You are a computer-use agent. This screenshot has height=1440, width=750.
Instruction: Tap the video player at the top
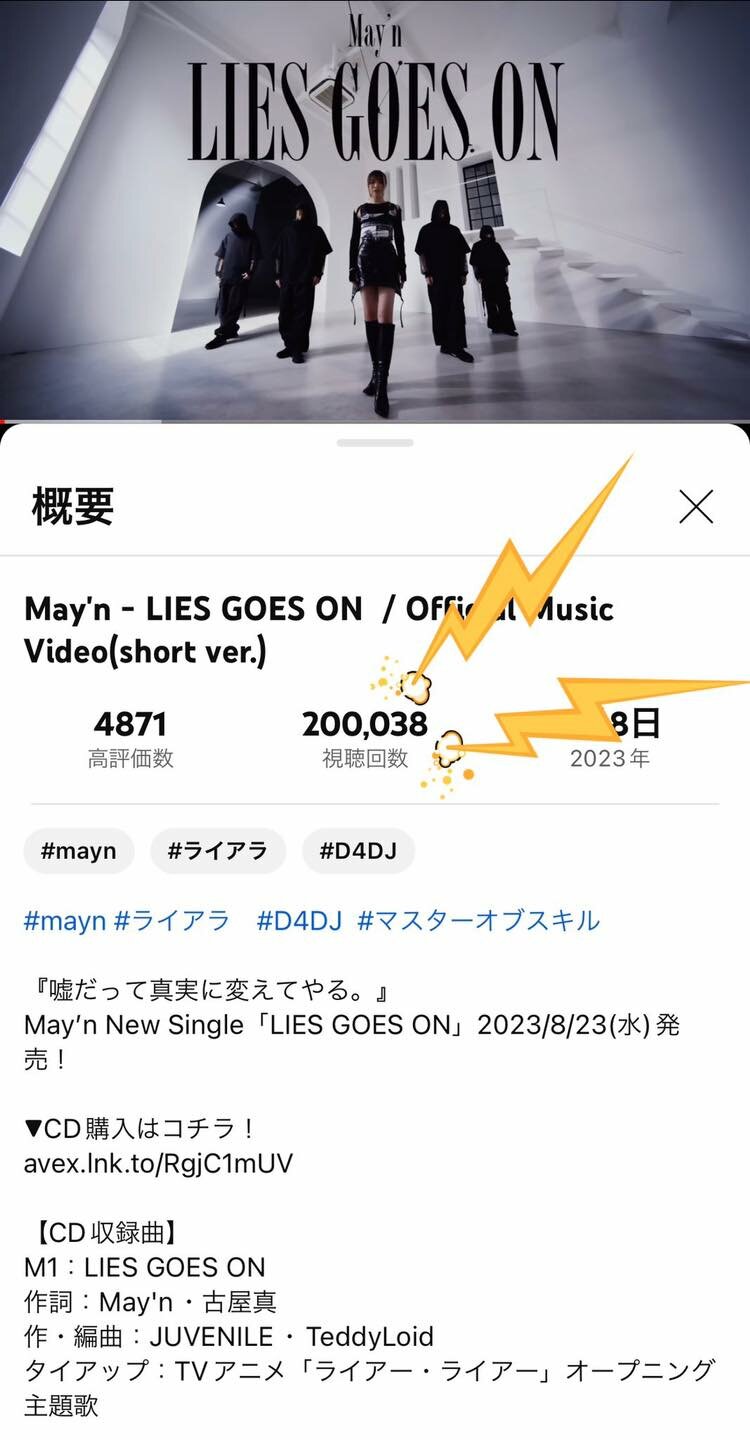coord(375,210)
